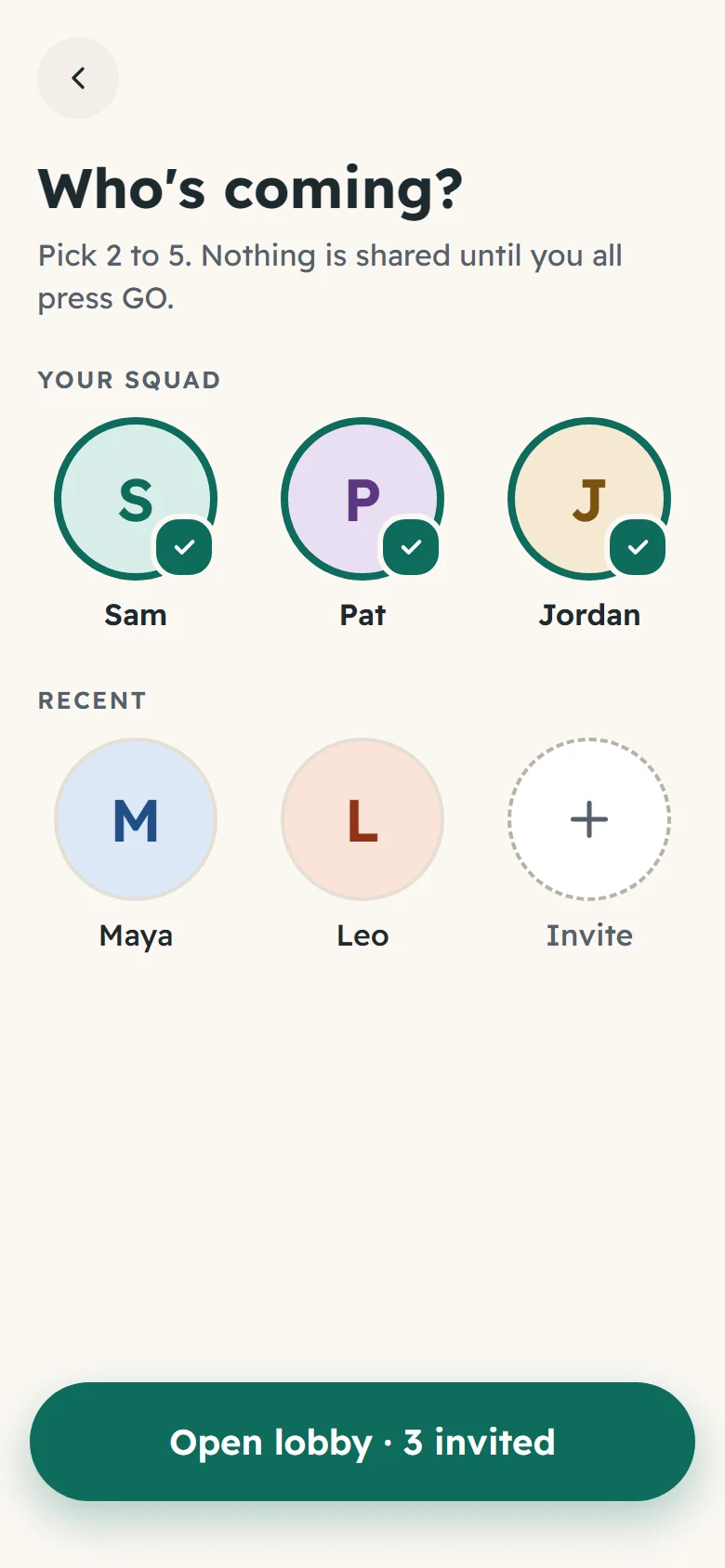Select Leo from recent
The image size is (725, 1568).
click(x=362, y=819)
